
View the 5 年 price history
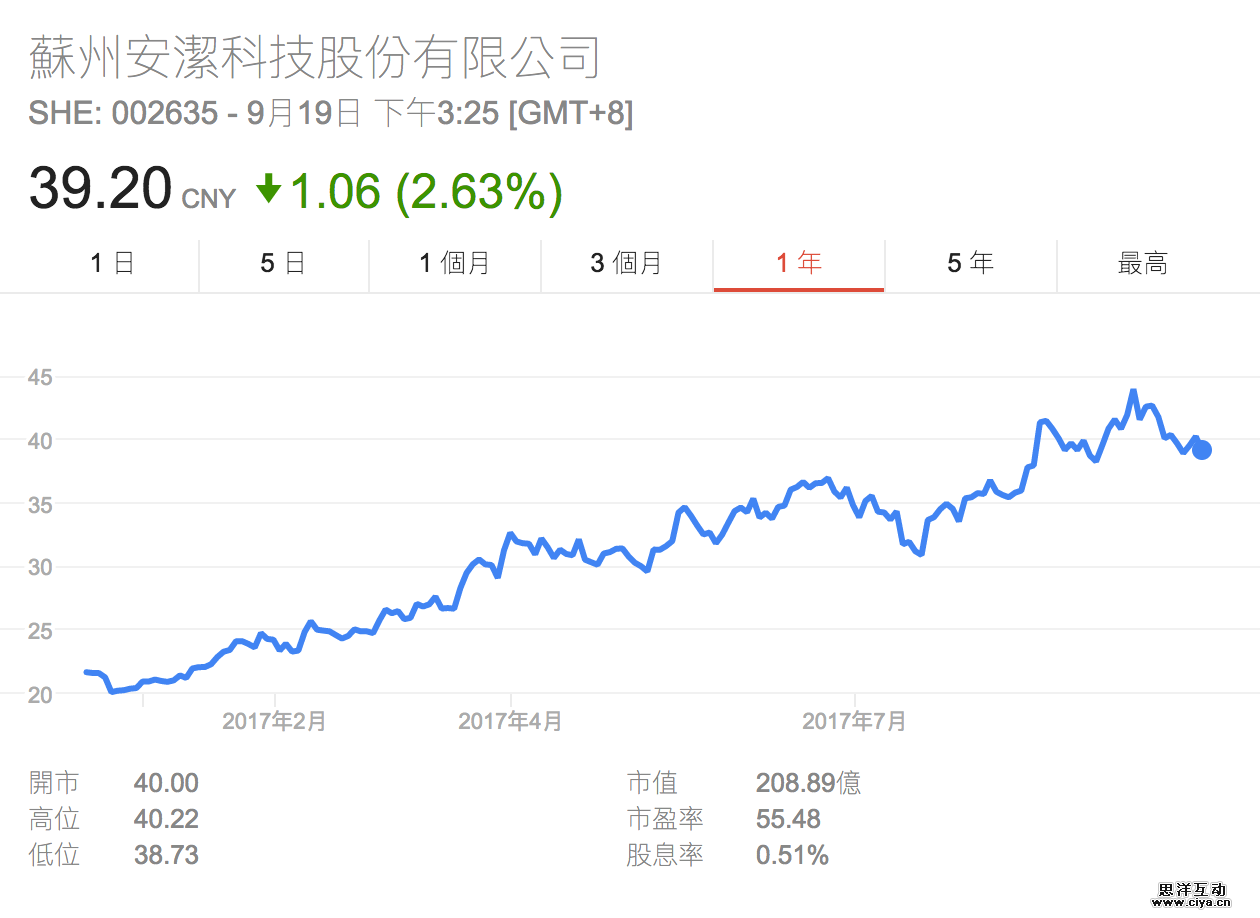(970, 264)
